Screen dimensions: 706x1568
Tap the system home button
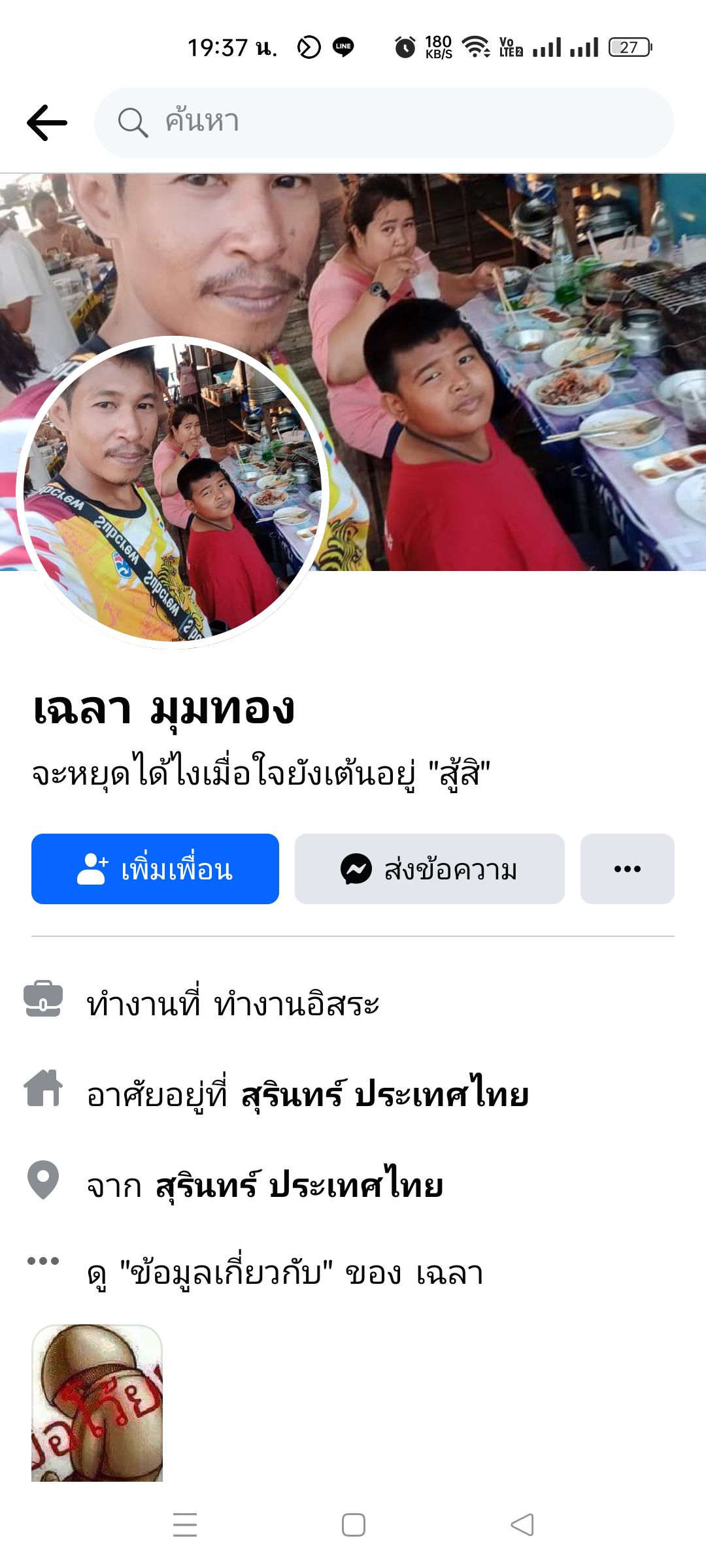[353, 1525]
